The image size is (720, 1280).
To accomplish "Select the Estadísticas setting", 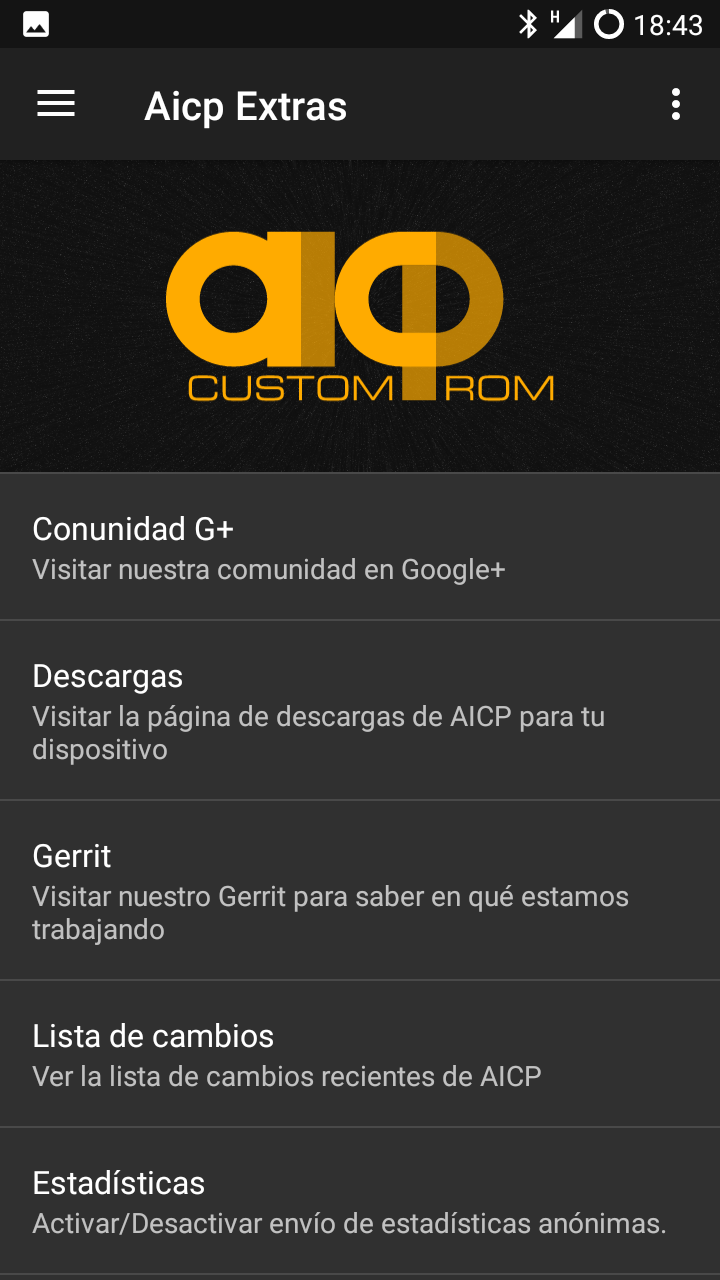I will click(x=360, y=1201).
